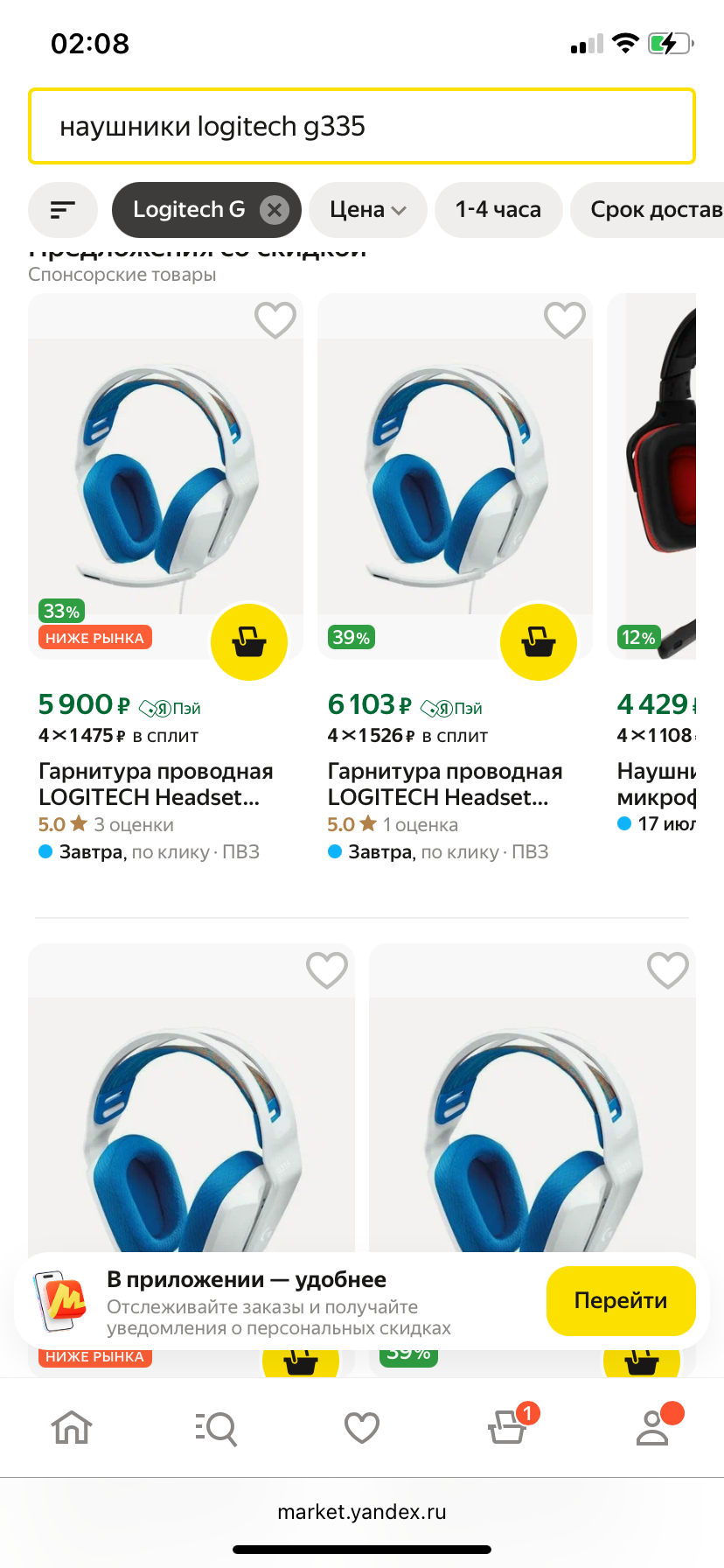Screen dimensions: 724x1568
Task: Tap the search field with 'наушники logitech g335'
Action: [x=361, y=126]
